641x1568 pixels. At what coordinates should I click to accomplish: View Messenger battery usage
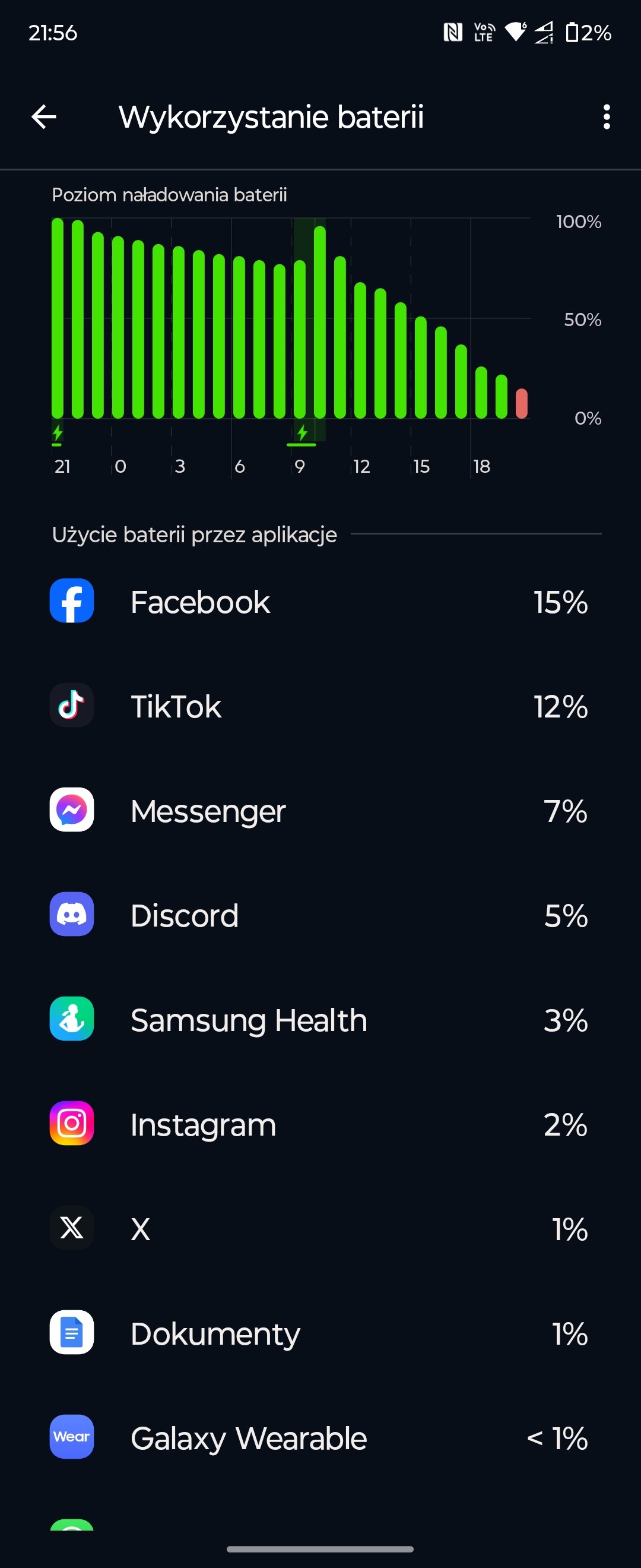320,810
